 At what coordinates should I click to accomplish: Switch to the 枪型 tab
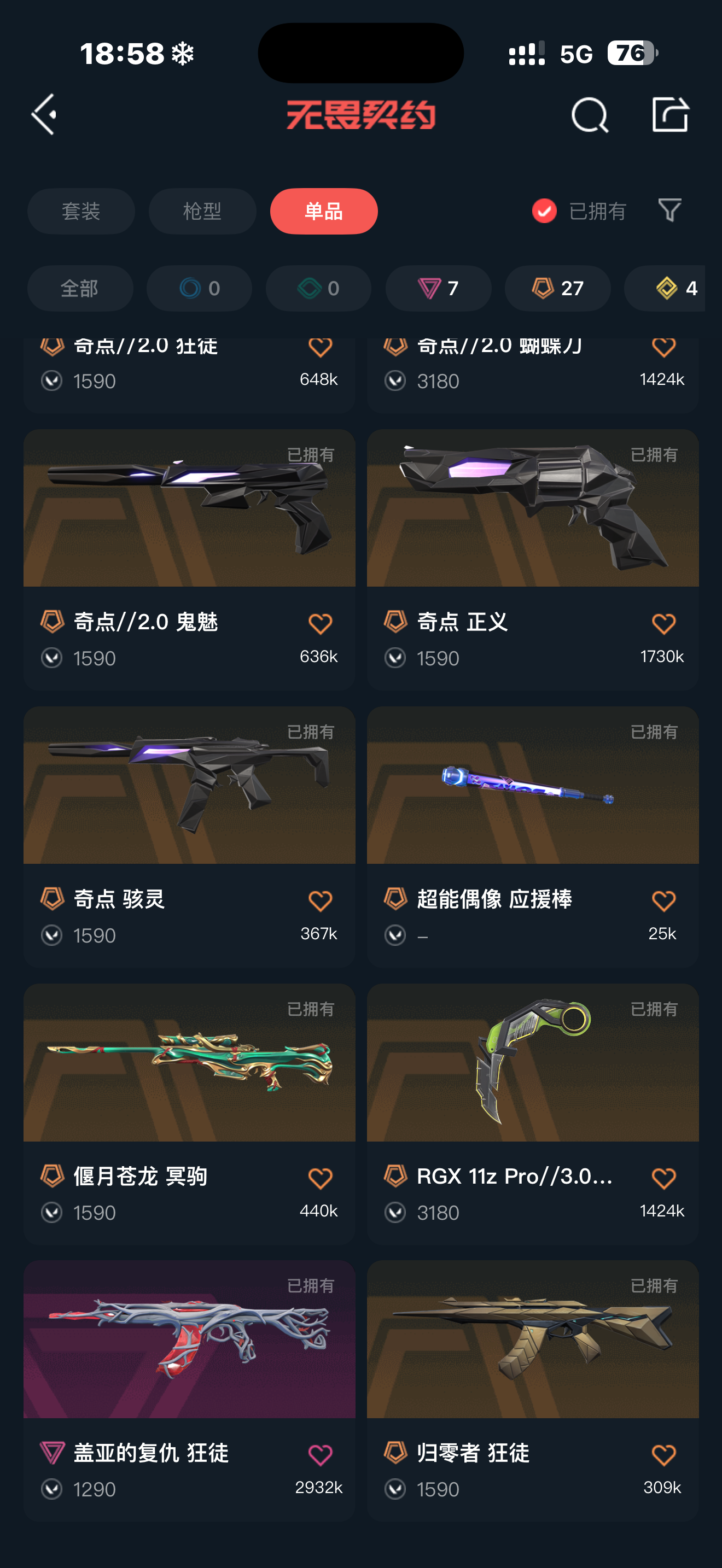coord(202,211)
